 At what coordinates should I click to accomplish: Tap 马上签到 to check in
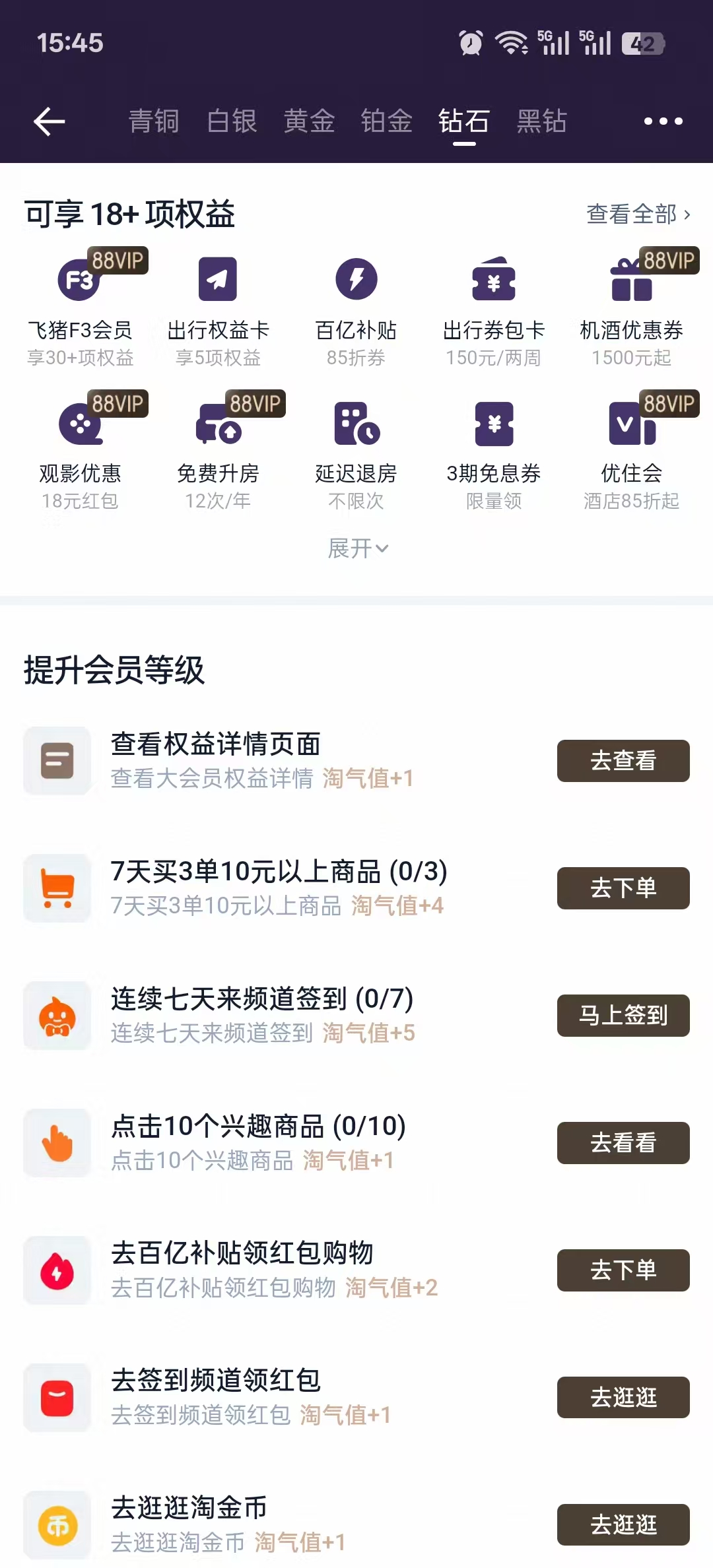(x=623, y=1016)
